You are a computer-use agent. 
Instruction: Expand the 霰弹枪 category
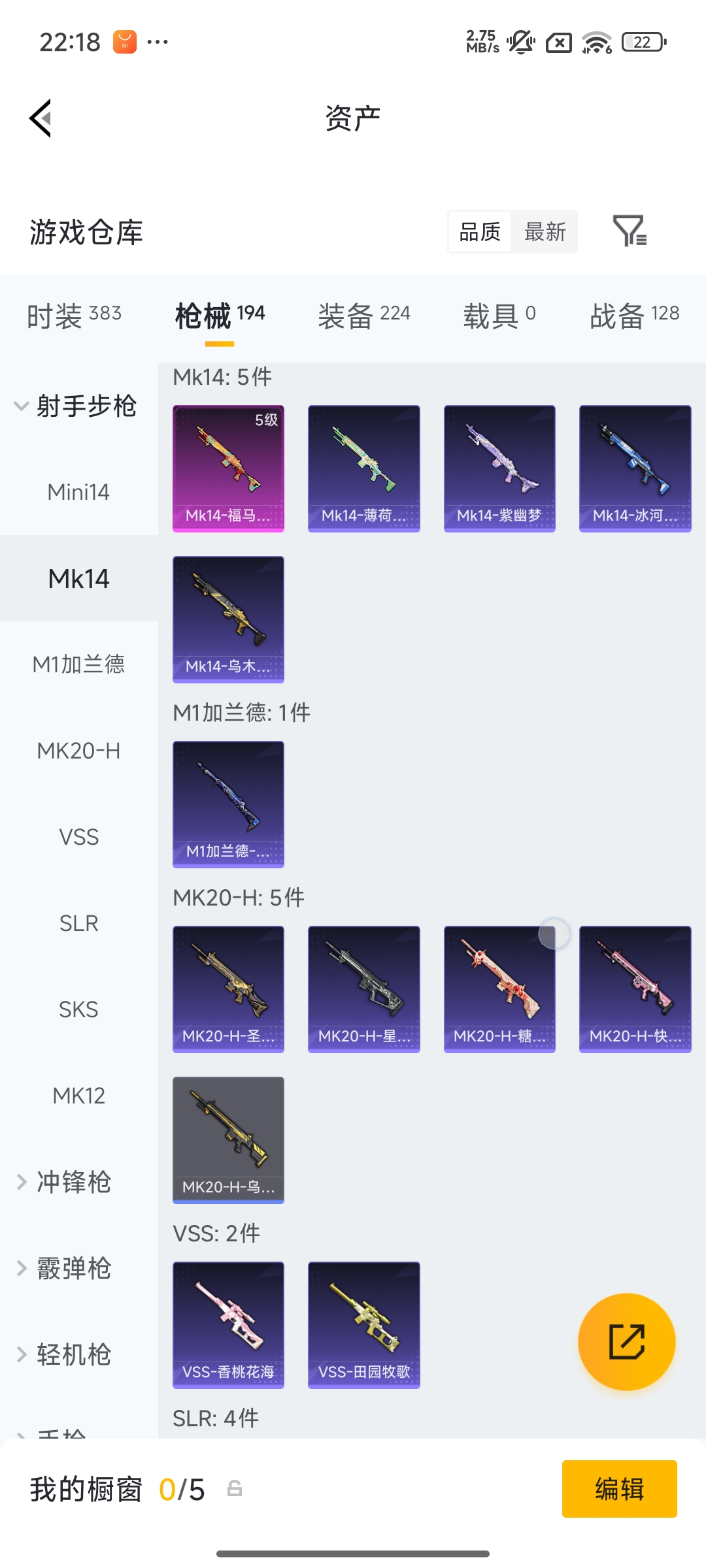[x=65, y=1268]
